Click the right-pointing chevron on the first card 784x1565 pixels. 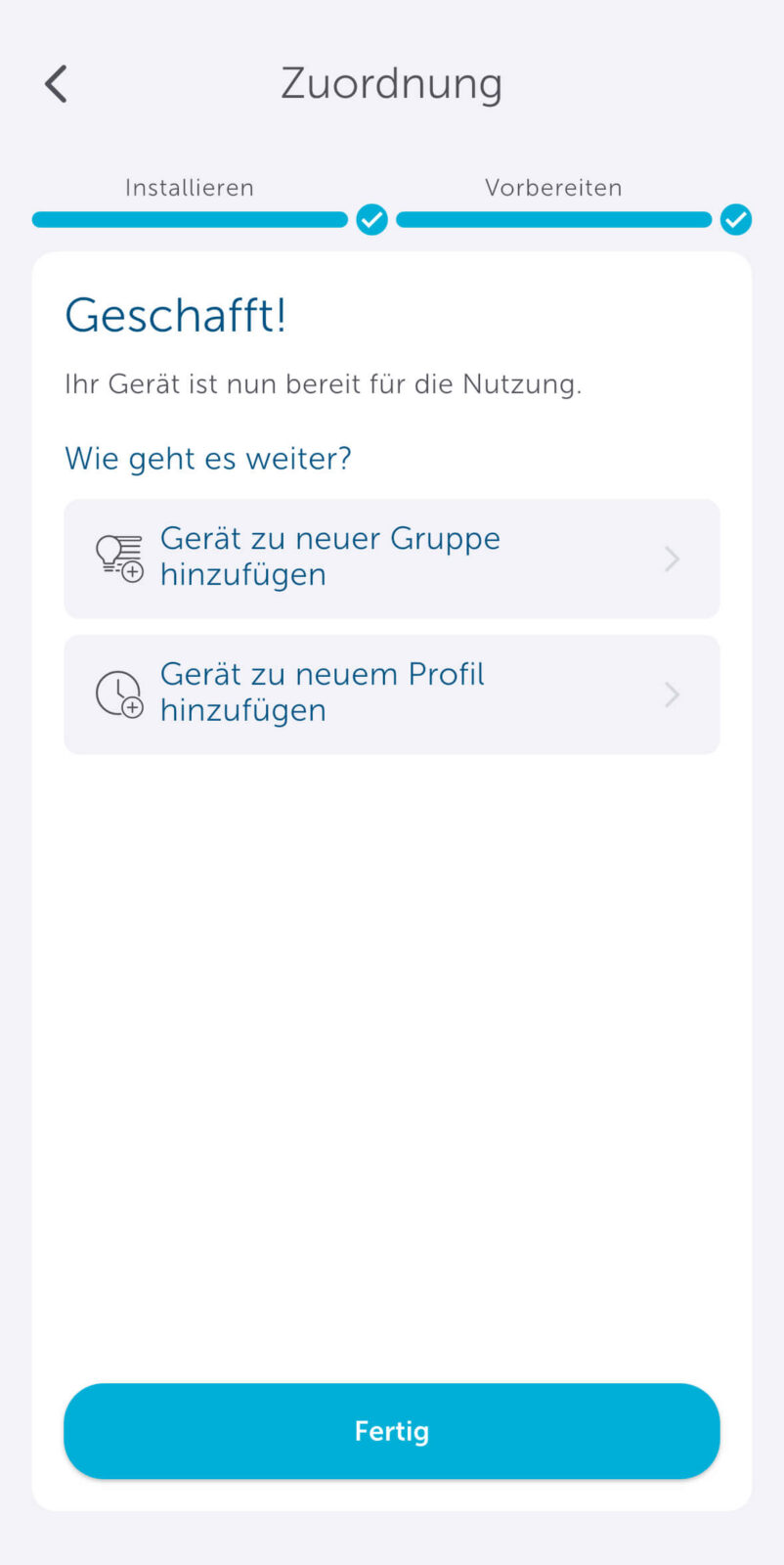click(672, 559)
